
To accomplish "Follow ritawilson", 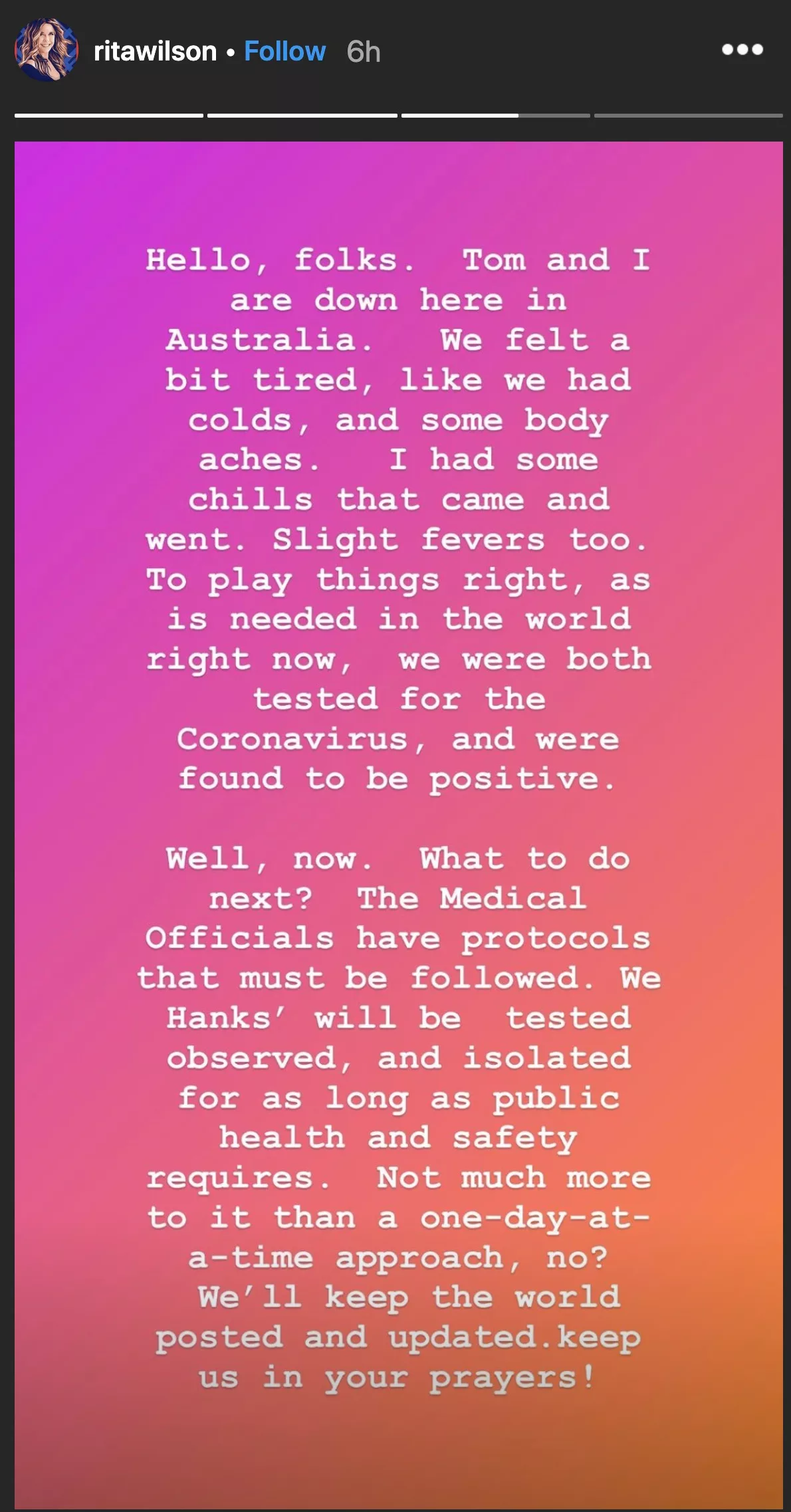I will click(x=284, y=52).
